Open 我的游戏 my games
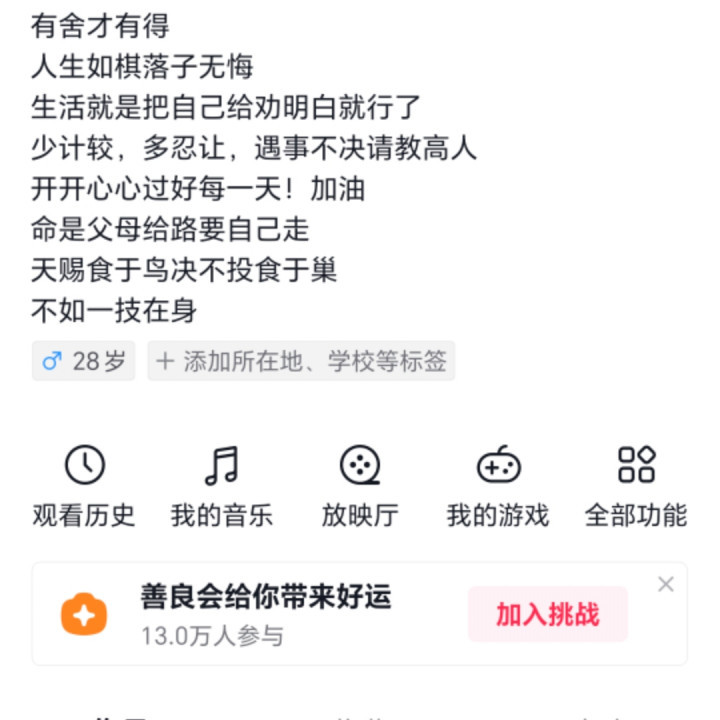 point(497,486)
